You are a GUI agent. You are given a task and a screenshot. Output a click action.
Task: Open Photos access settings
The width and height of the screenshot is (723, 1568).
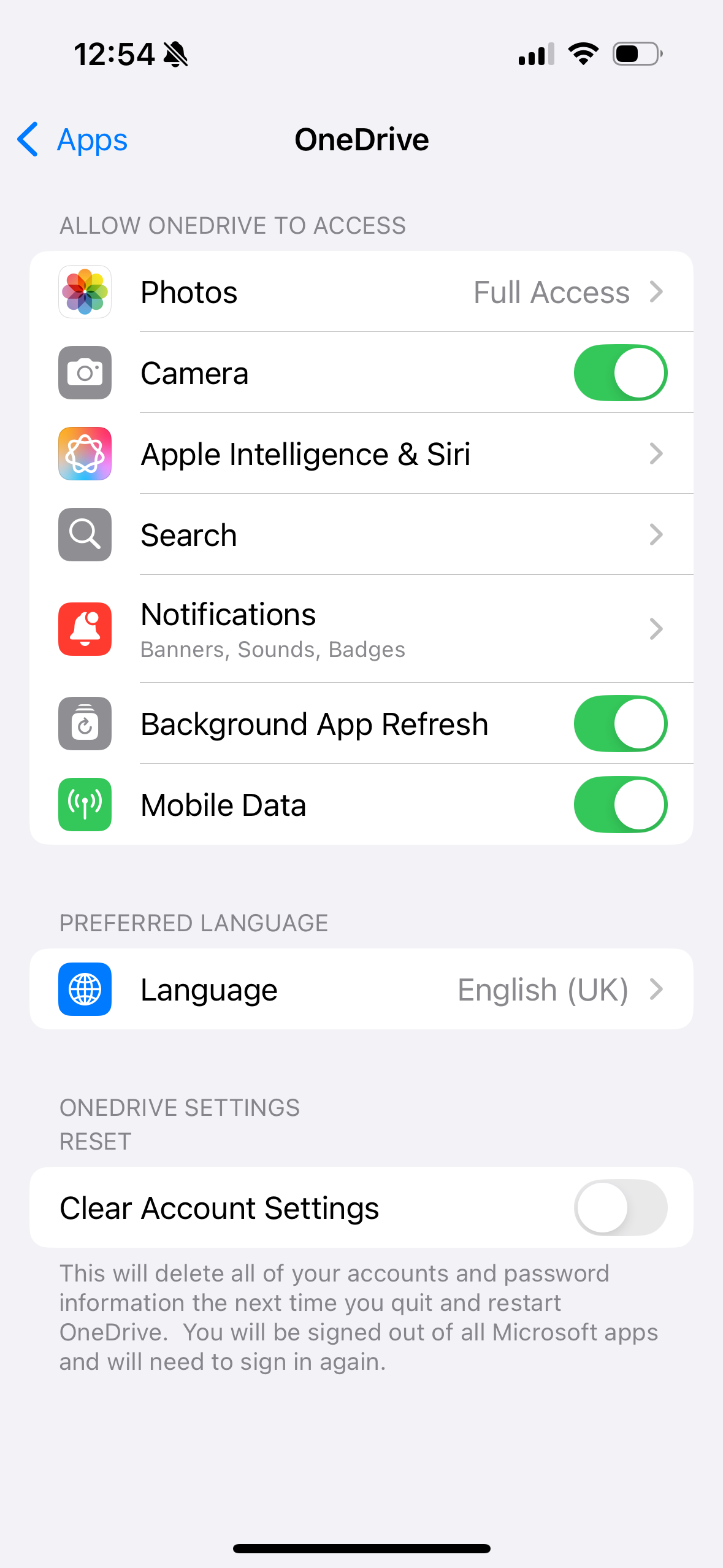(x=361, y=292)
